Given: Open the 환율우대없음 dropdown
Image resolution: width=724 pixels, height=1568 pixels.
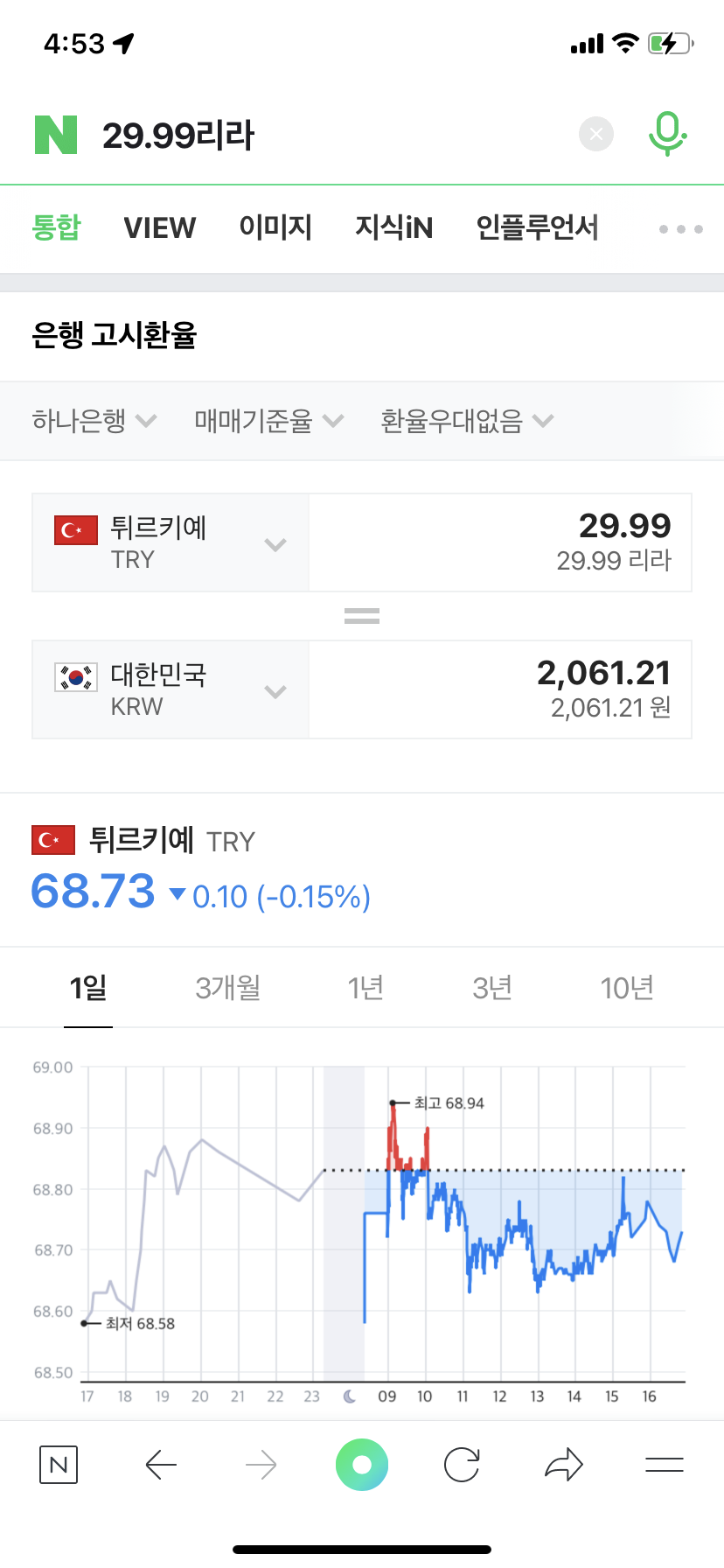Looking at the screenshot, I should pyautogui.click(x=466, y=421).
